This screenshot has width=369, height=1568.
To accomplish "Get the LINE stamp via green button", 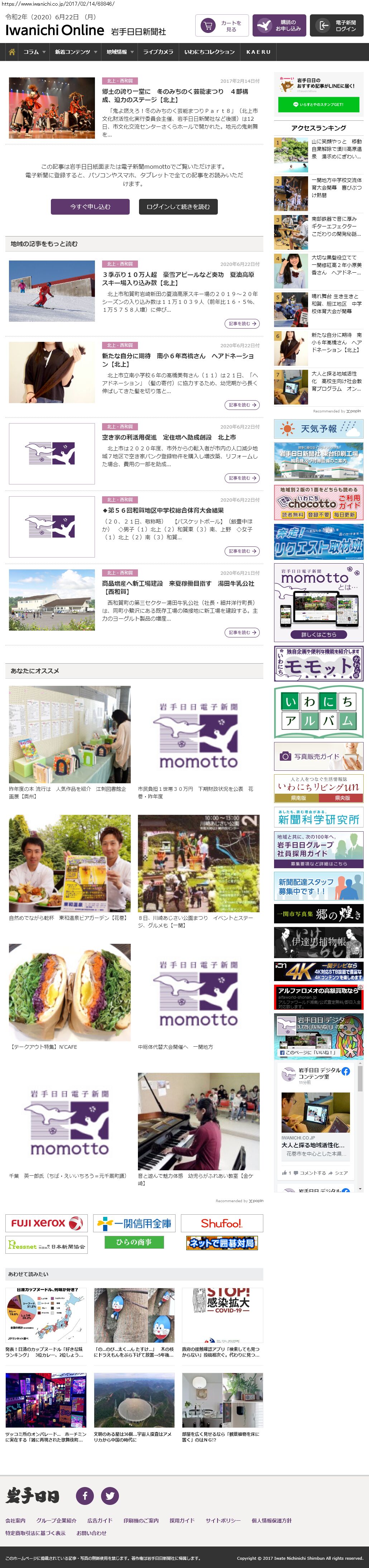I will (318, 105).
